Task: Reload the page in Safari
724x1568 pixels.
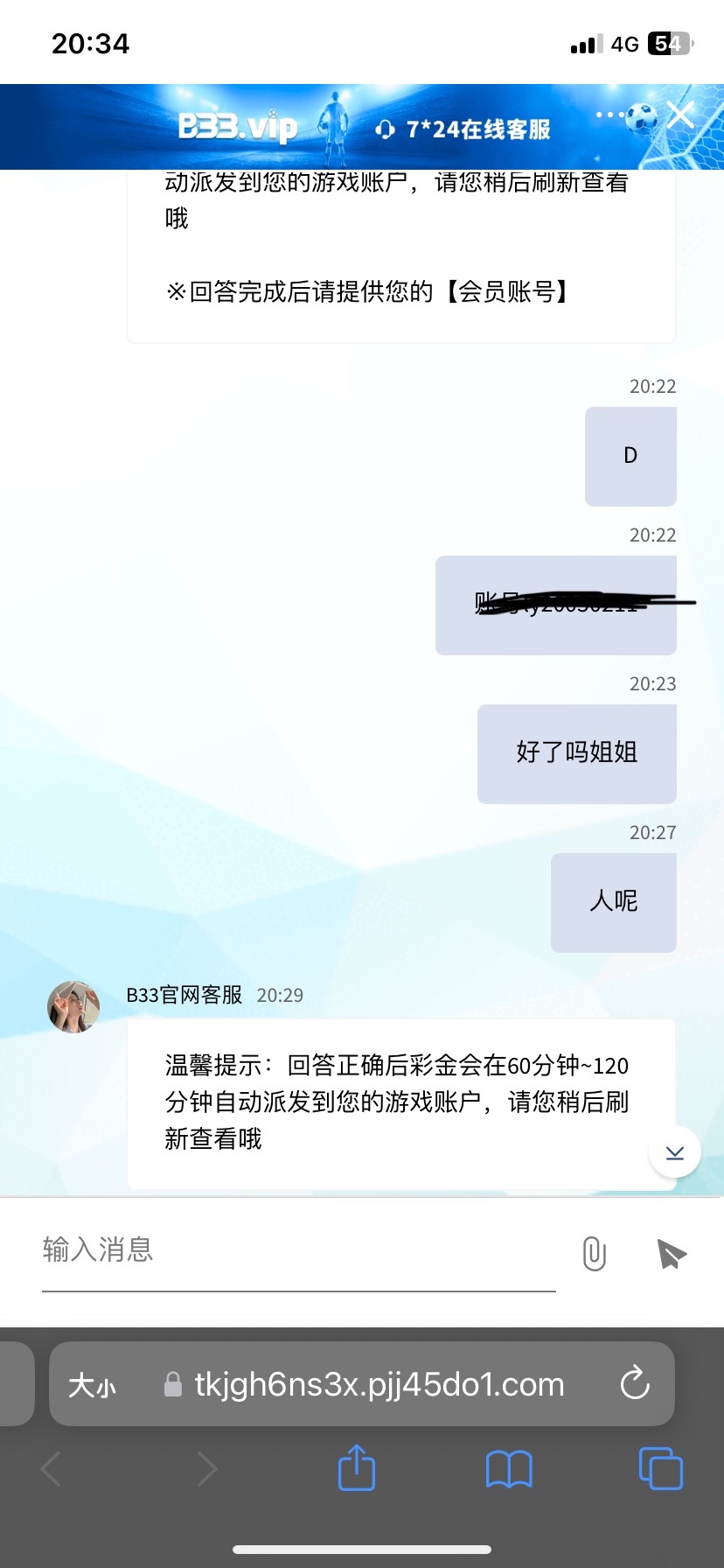Action: 635,1383
